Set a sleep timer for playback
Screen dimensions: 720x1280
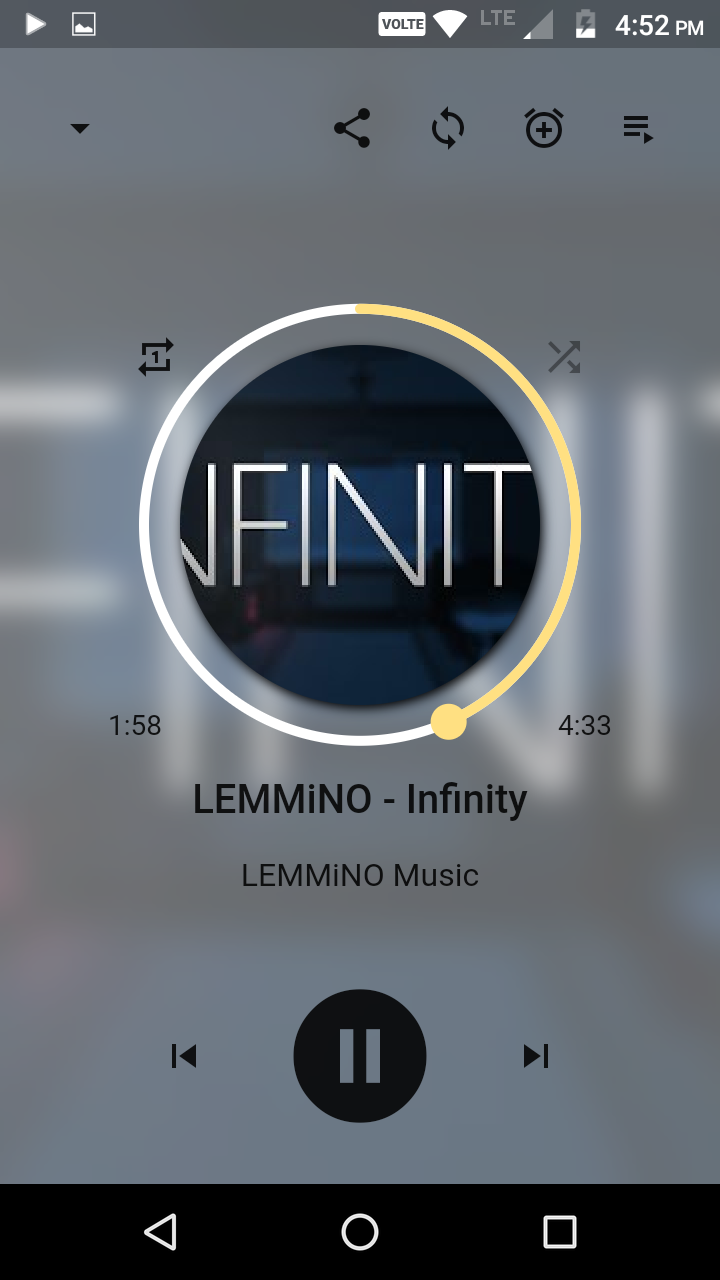544,128
